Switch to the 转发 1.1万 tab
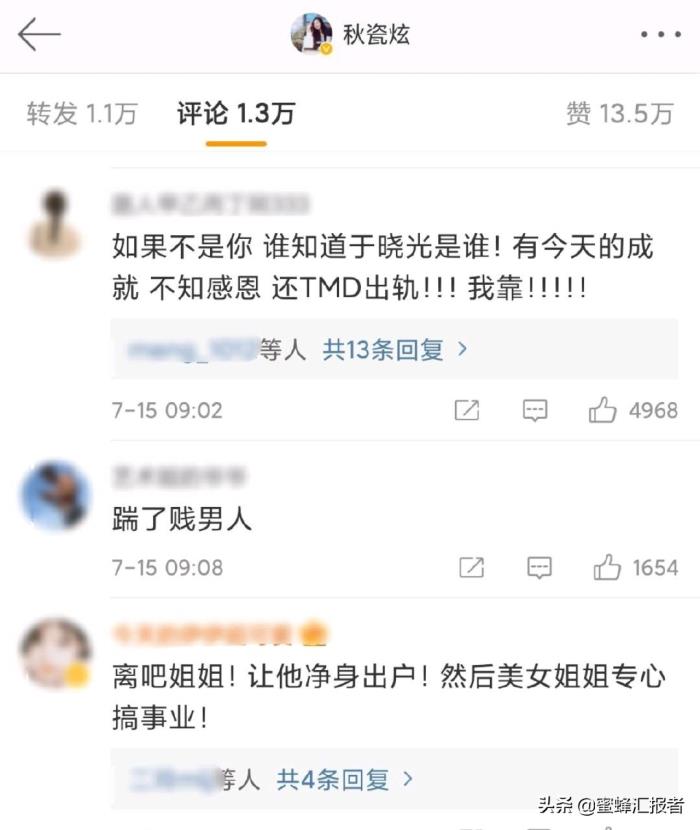The height and width of the screenshot is (830, 700). (82, 113)
